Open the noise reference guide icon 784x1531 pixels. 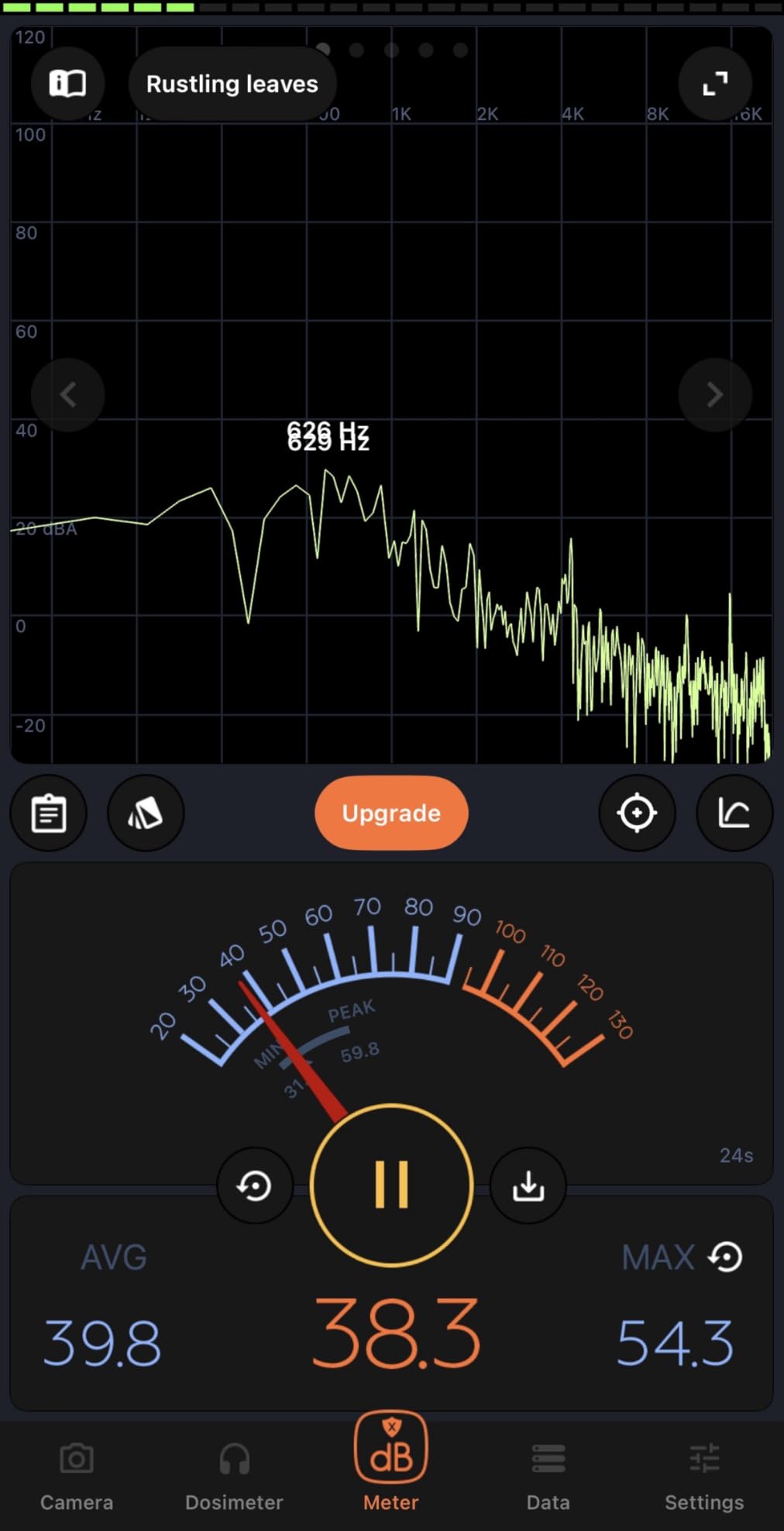[x=68, y=83]
